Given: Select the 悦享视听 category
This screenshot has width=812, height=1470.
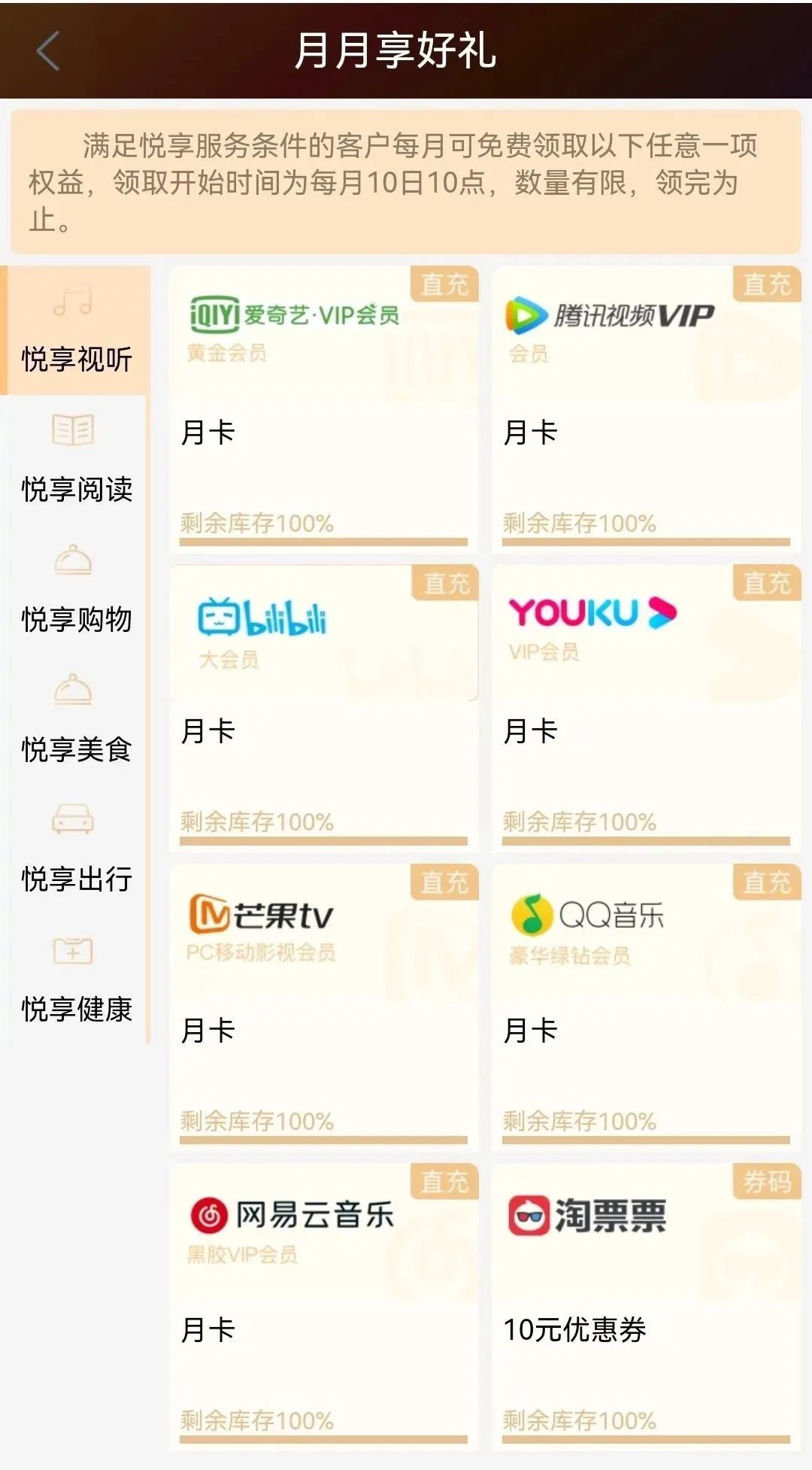Looking at the screenshot, I should tap(75, 331).
